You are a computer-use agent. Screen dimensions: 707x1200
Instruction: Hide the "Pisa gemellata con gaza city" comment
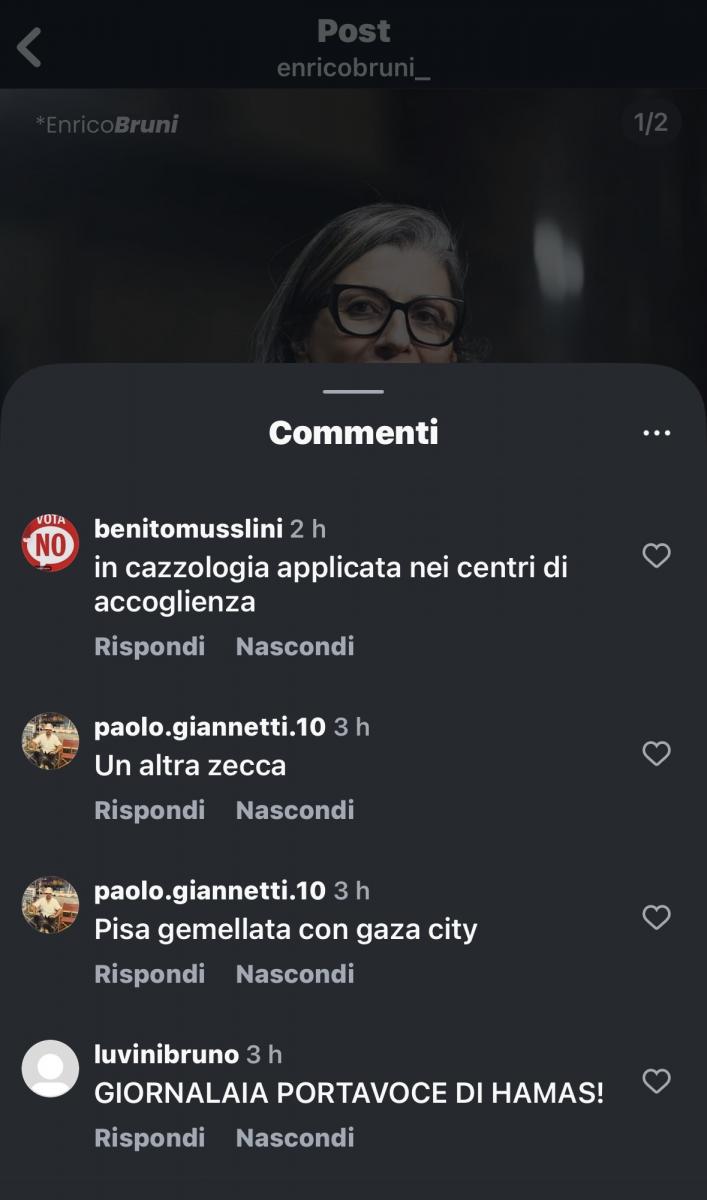pyautogui.click(x=294, y=974)
